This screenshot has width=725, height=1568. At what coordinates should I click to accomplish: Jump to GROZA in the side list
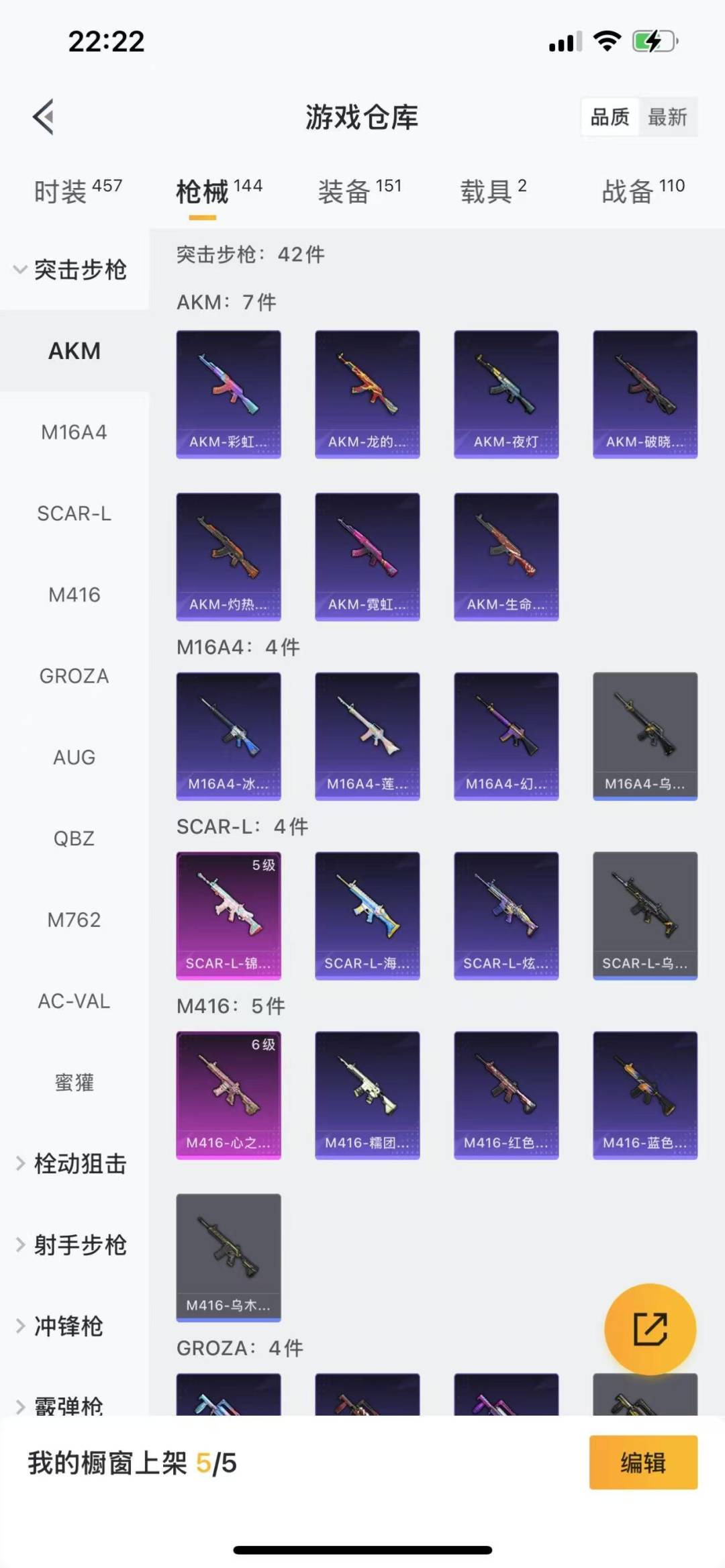(74, 676)
